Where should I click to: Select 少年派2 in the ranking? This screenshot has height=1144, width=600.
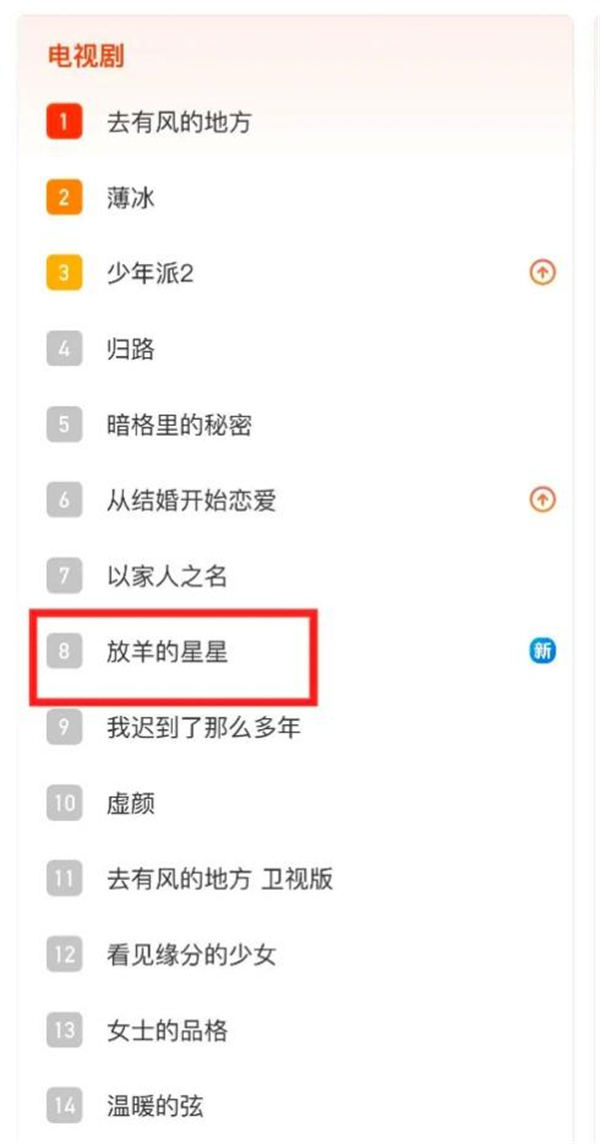point(150,274)
